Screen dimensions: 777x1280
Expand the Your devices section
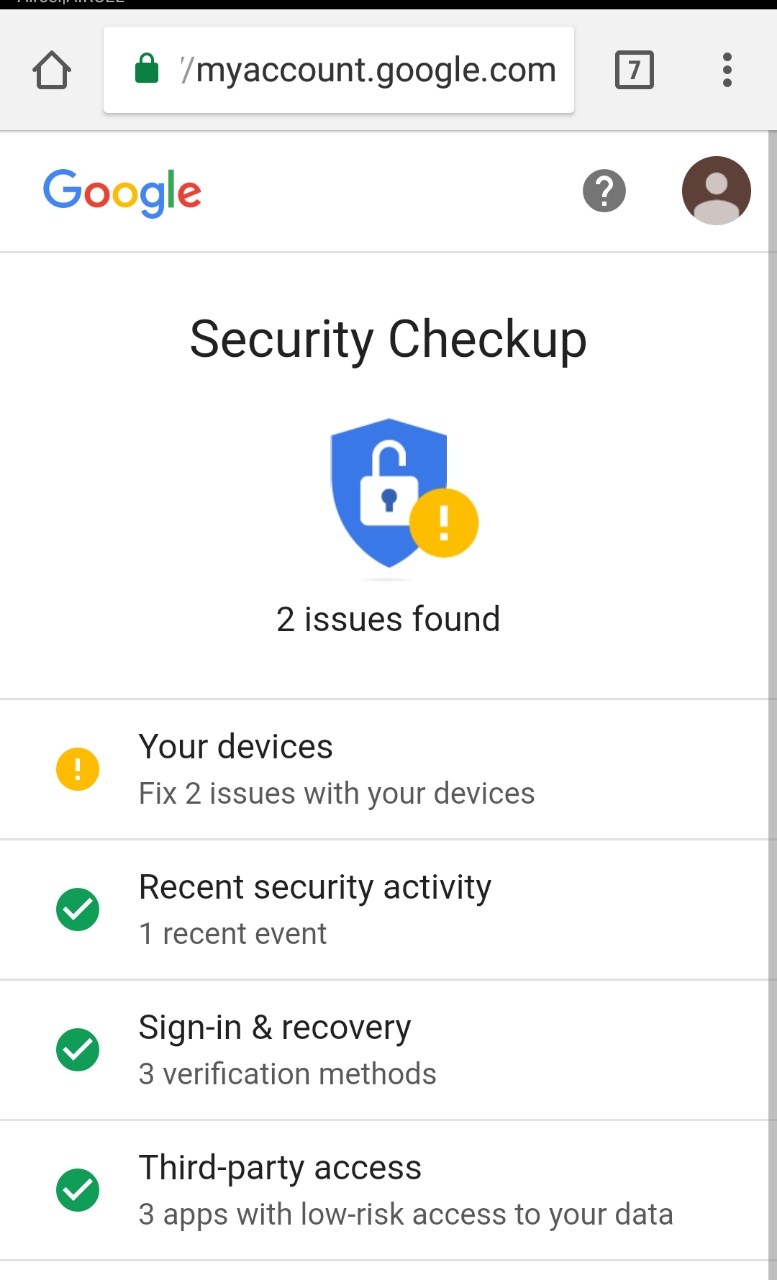tap(384, 769)
